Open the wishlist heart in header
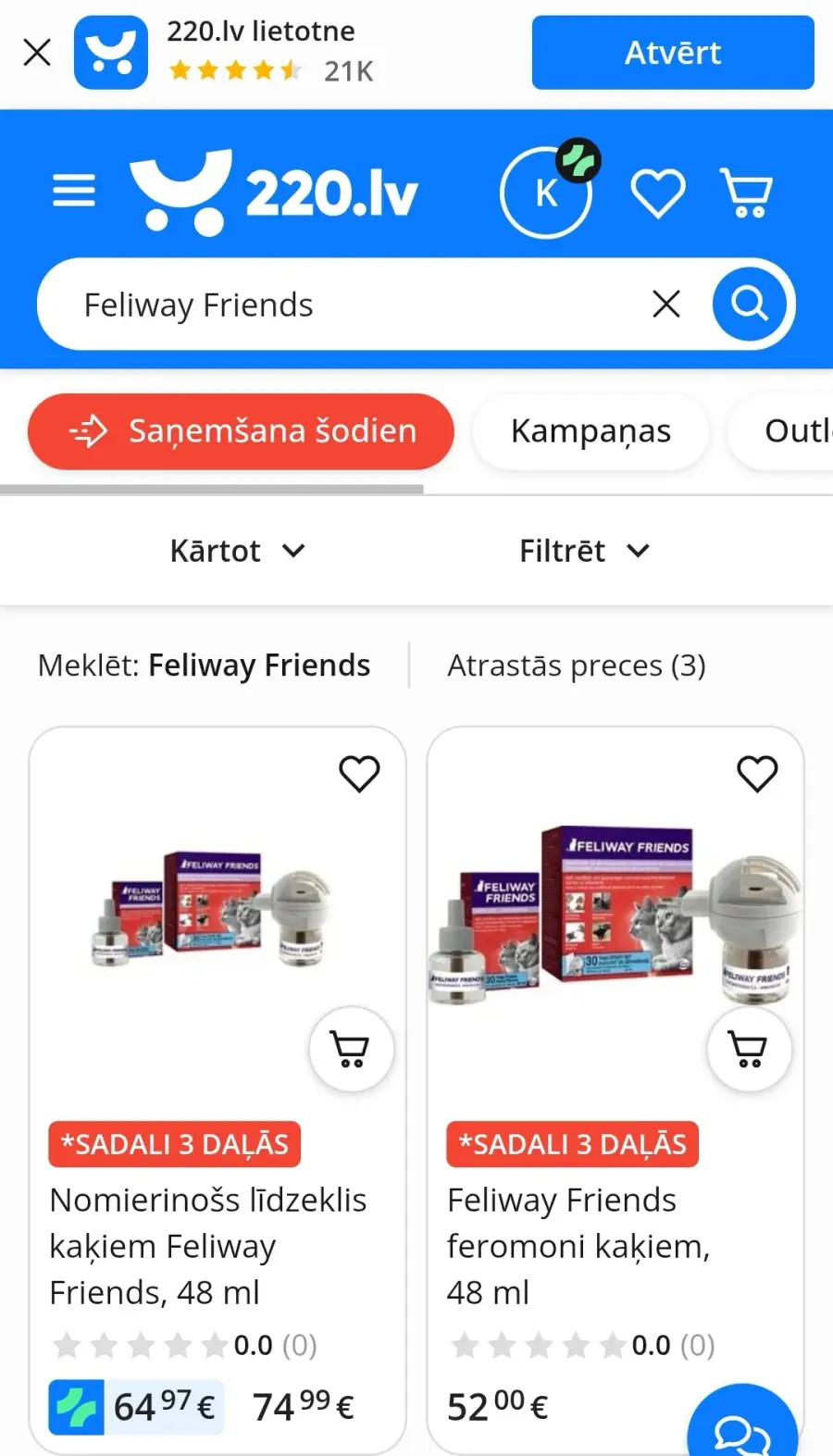The height and width of the screenshot is (1456, 833). pos(657,193)
